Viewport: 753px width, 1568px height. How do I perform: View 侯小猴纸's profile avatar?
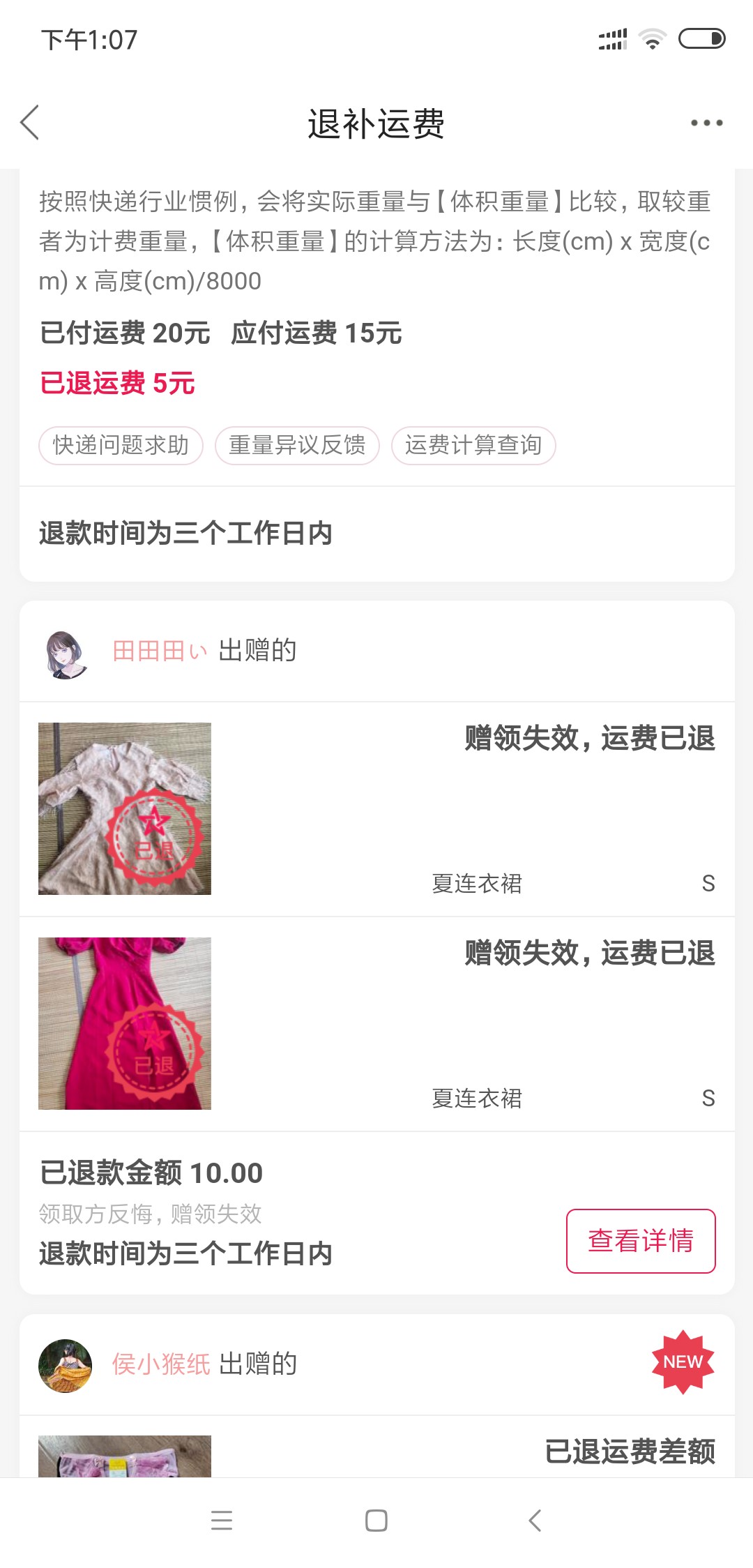point(66,1365)
